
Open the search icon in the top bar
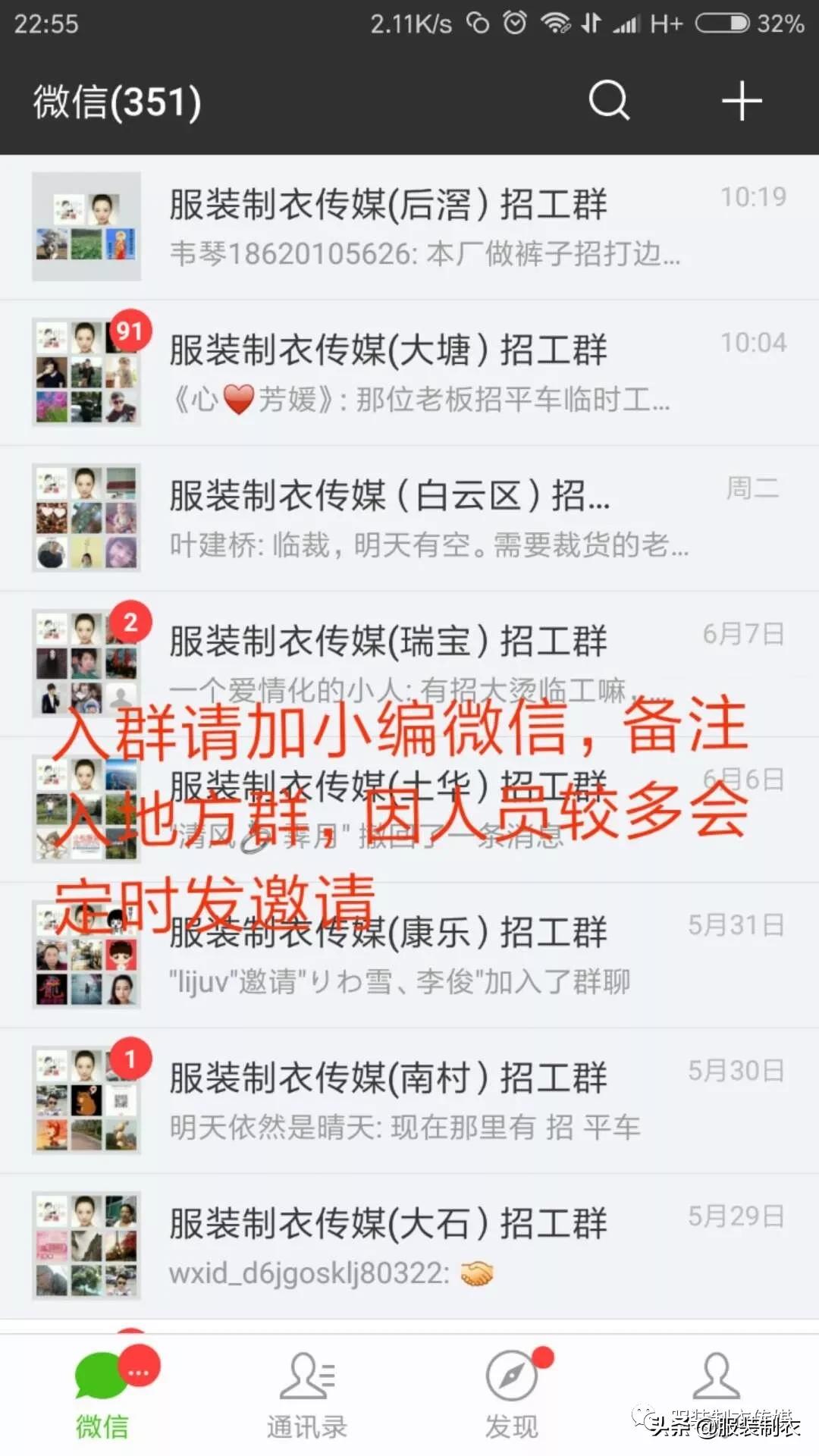coord(609,100)
